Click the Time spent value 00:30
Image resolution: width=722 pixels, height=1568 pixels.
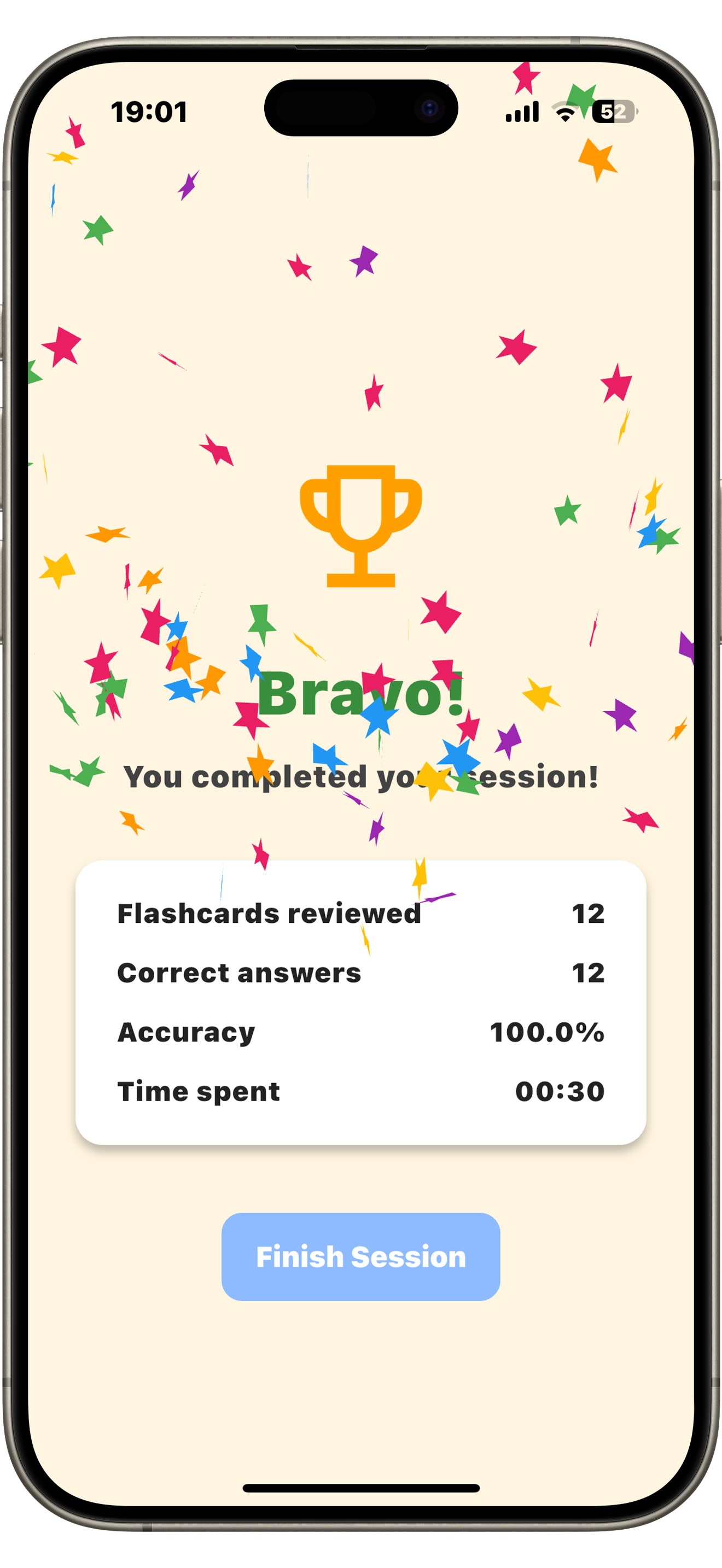coord(562,1090)
